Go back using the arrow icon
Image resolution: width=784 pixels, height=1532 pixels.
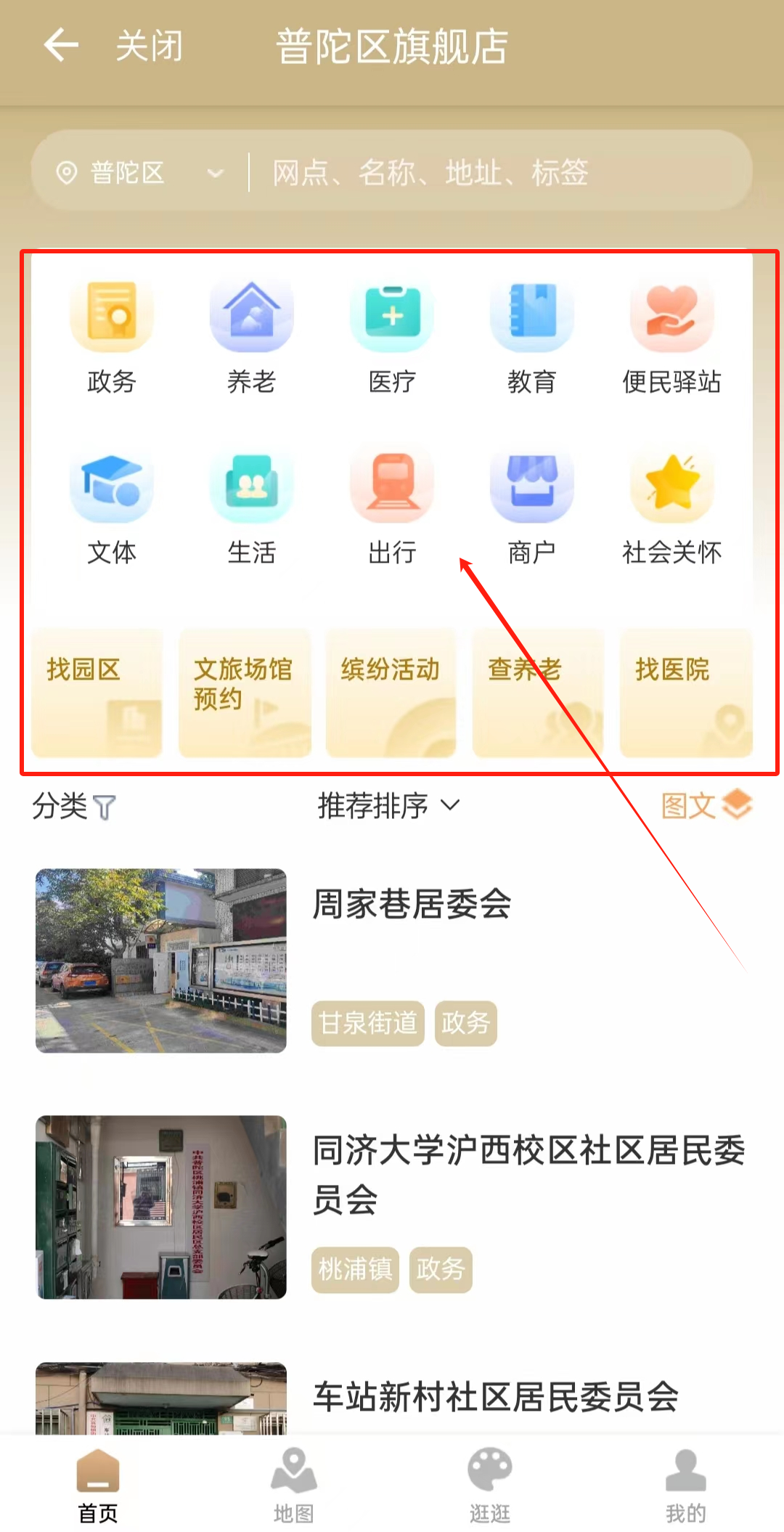pos(61,46)
